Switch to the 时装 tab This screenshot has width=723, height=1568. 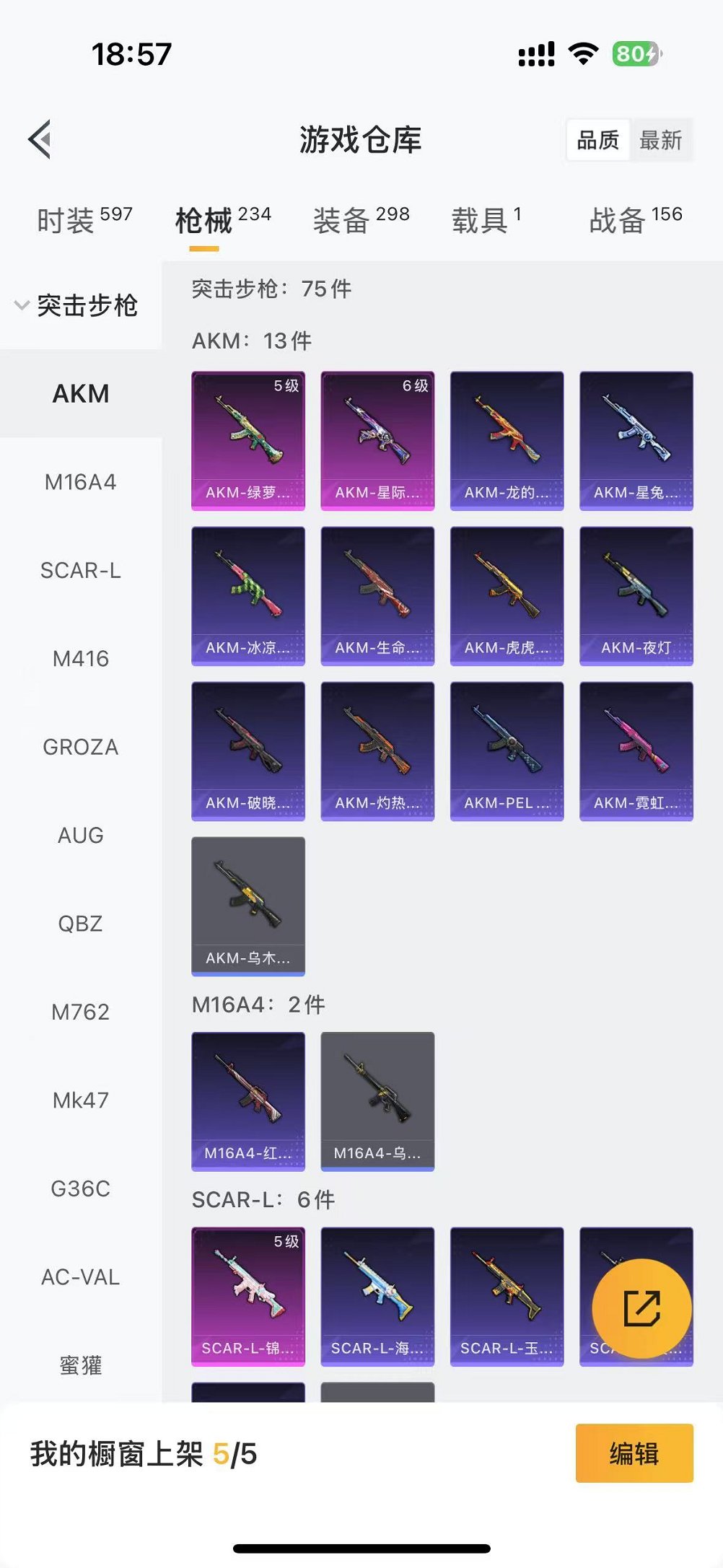(84, 219)
